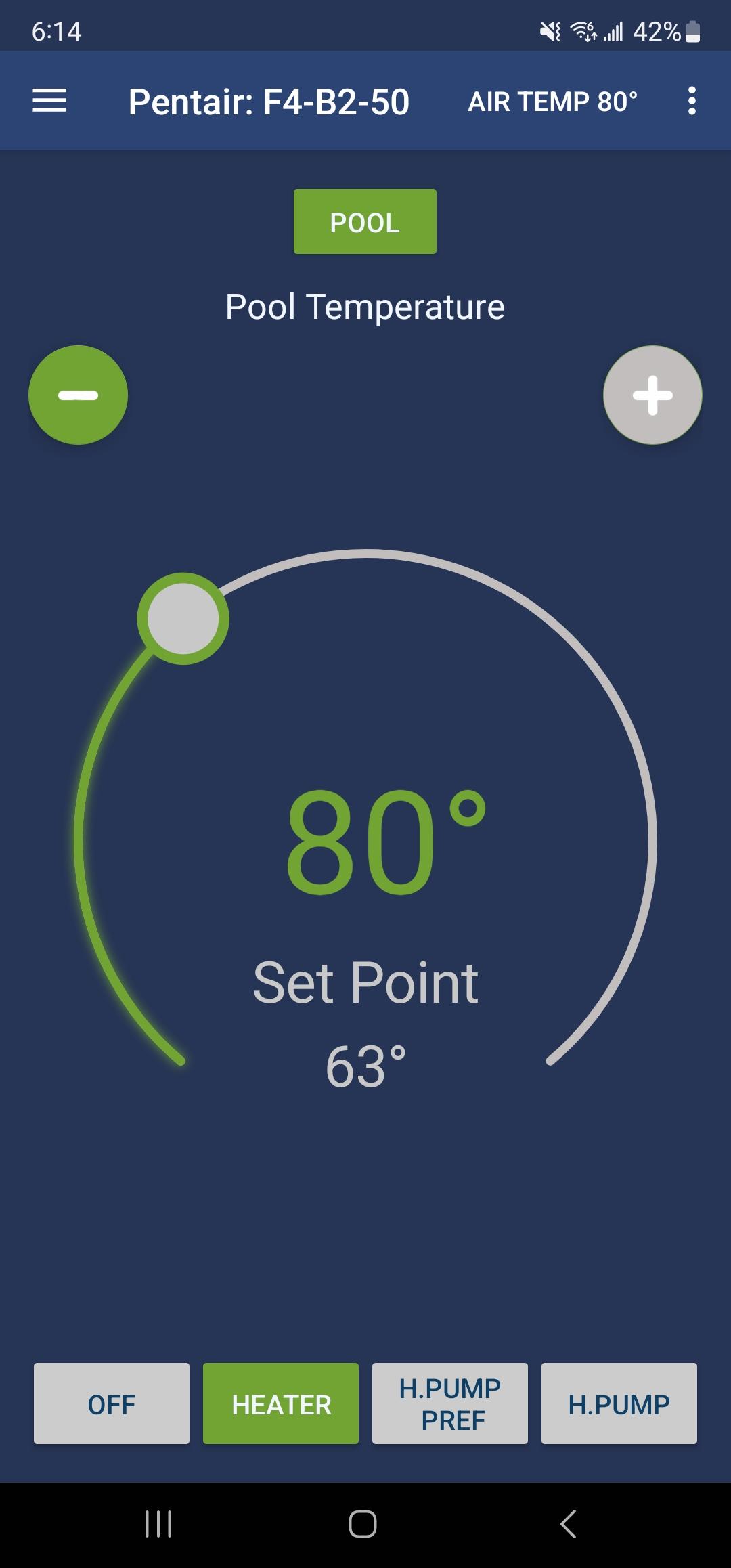Go back using system back button

[x=569, y=1524]
